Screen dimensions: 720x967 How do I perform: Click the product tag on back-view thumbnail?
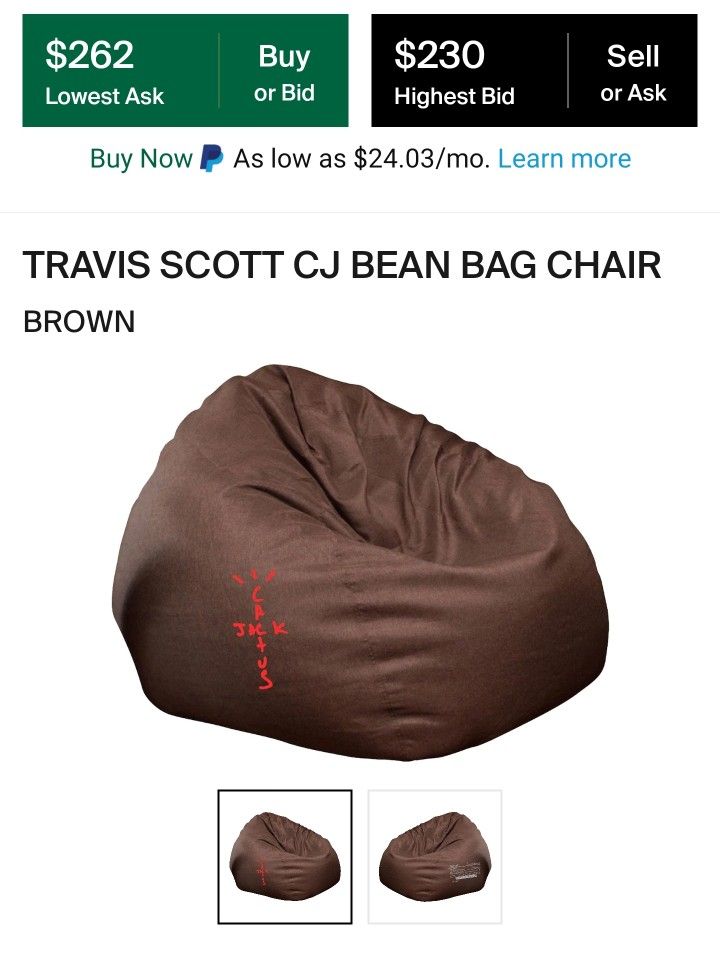(x=463, y=872)
